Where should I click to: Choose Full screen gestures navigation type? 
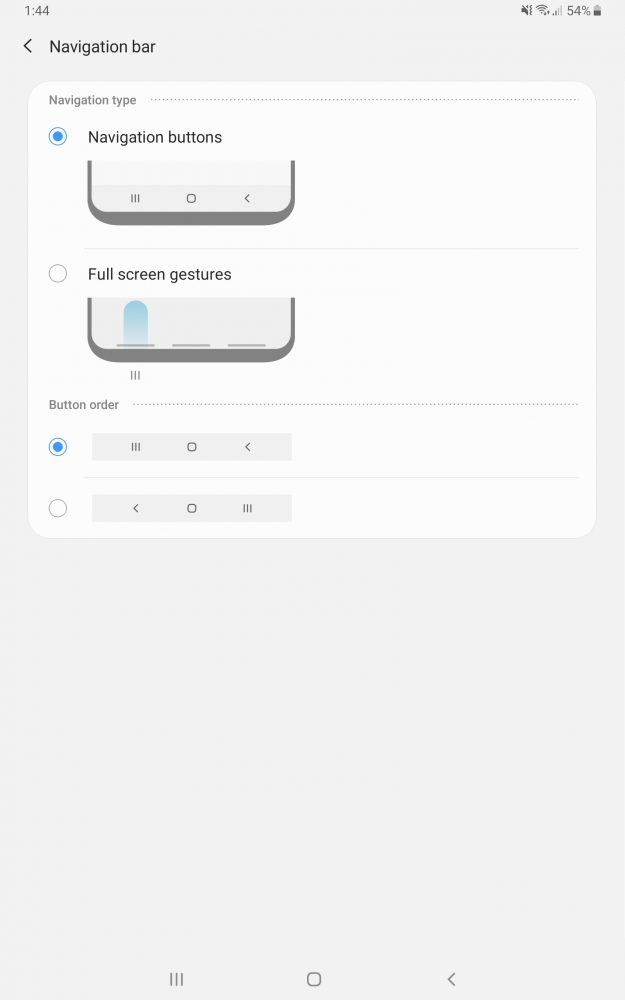(x=58, y=274)
